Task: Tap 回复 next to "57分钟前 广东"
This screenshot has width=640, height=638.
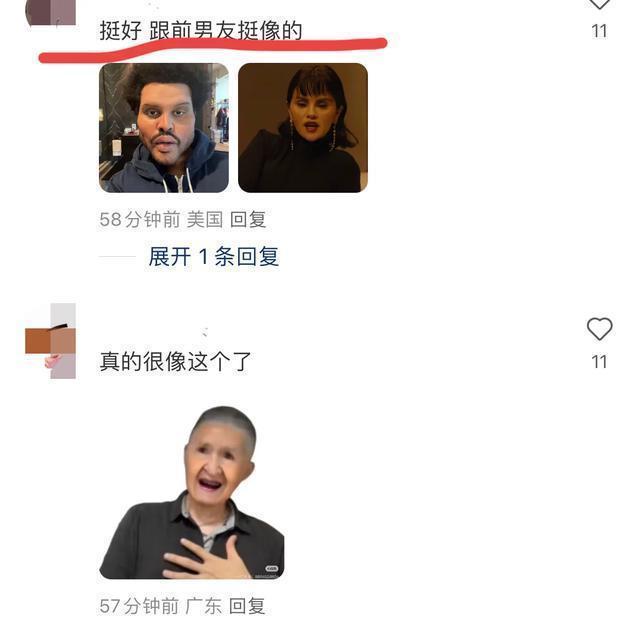Action: pyautogui.click(x=247, y=605)
